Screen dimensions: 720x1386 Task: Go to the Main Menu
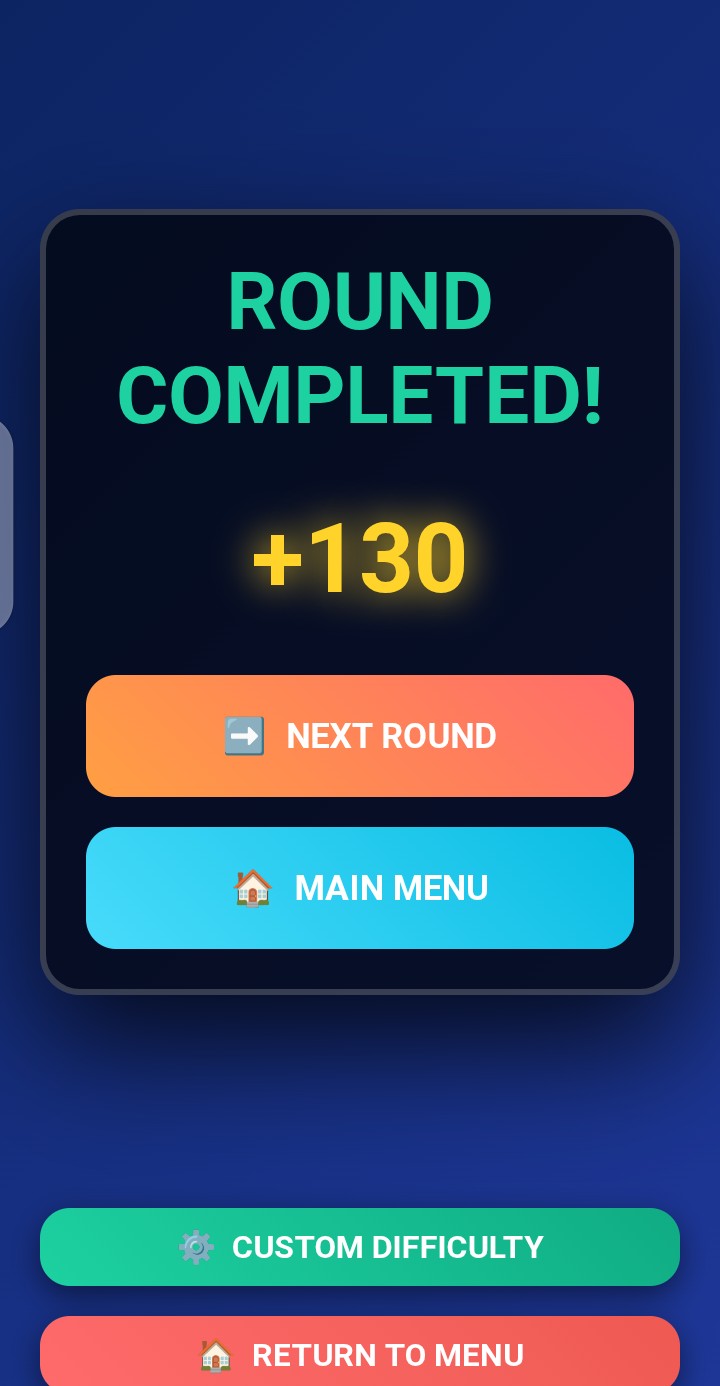360,888
